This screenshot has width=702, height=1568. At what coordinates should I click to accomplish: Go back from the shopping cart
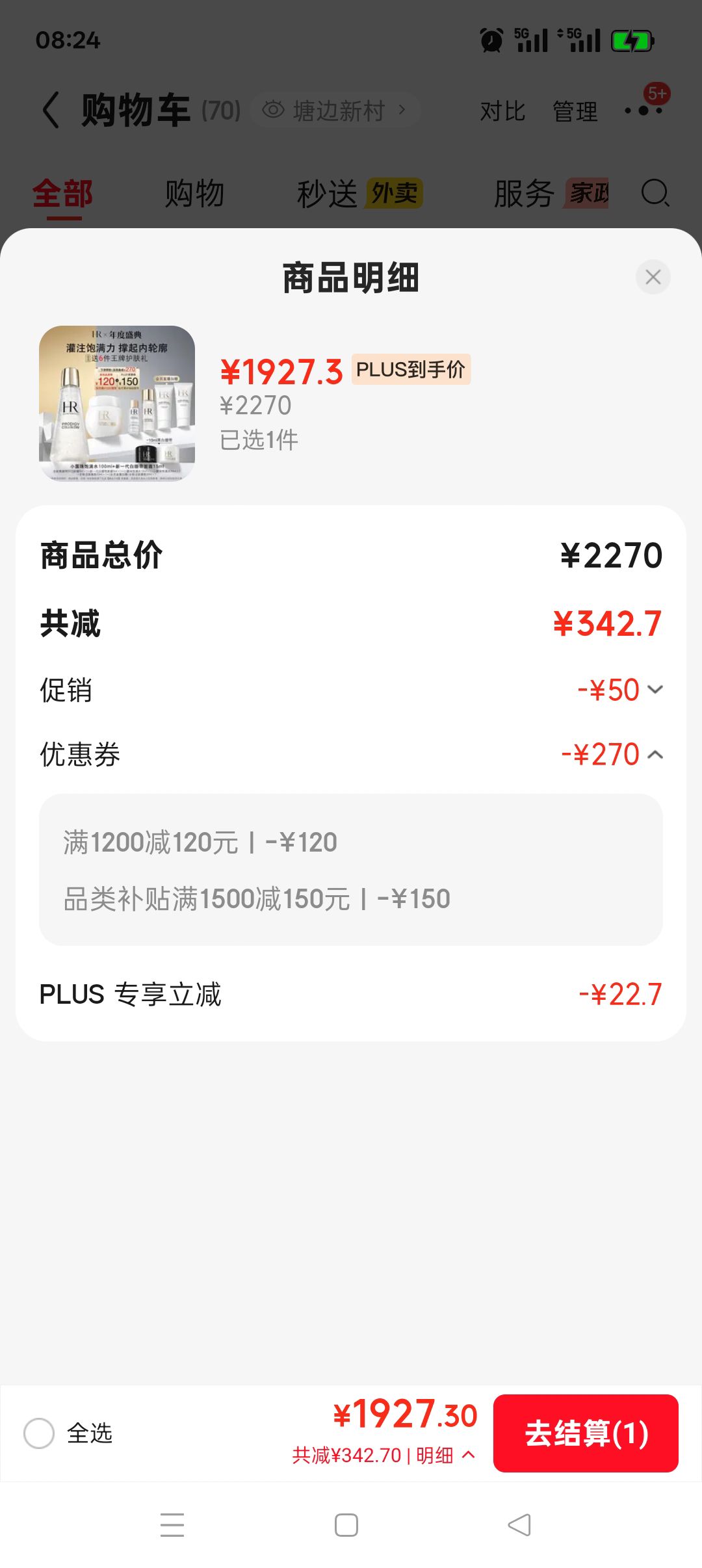tap(51, 110)
